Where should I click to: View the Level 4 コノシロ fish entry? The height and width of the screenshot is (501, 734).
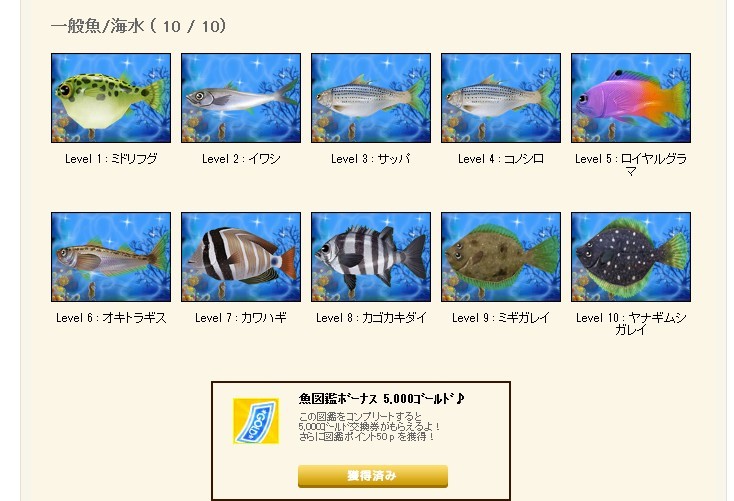click(501, 98)
